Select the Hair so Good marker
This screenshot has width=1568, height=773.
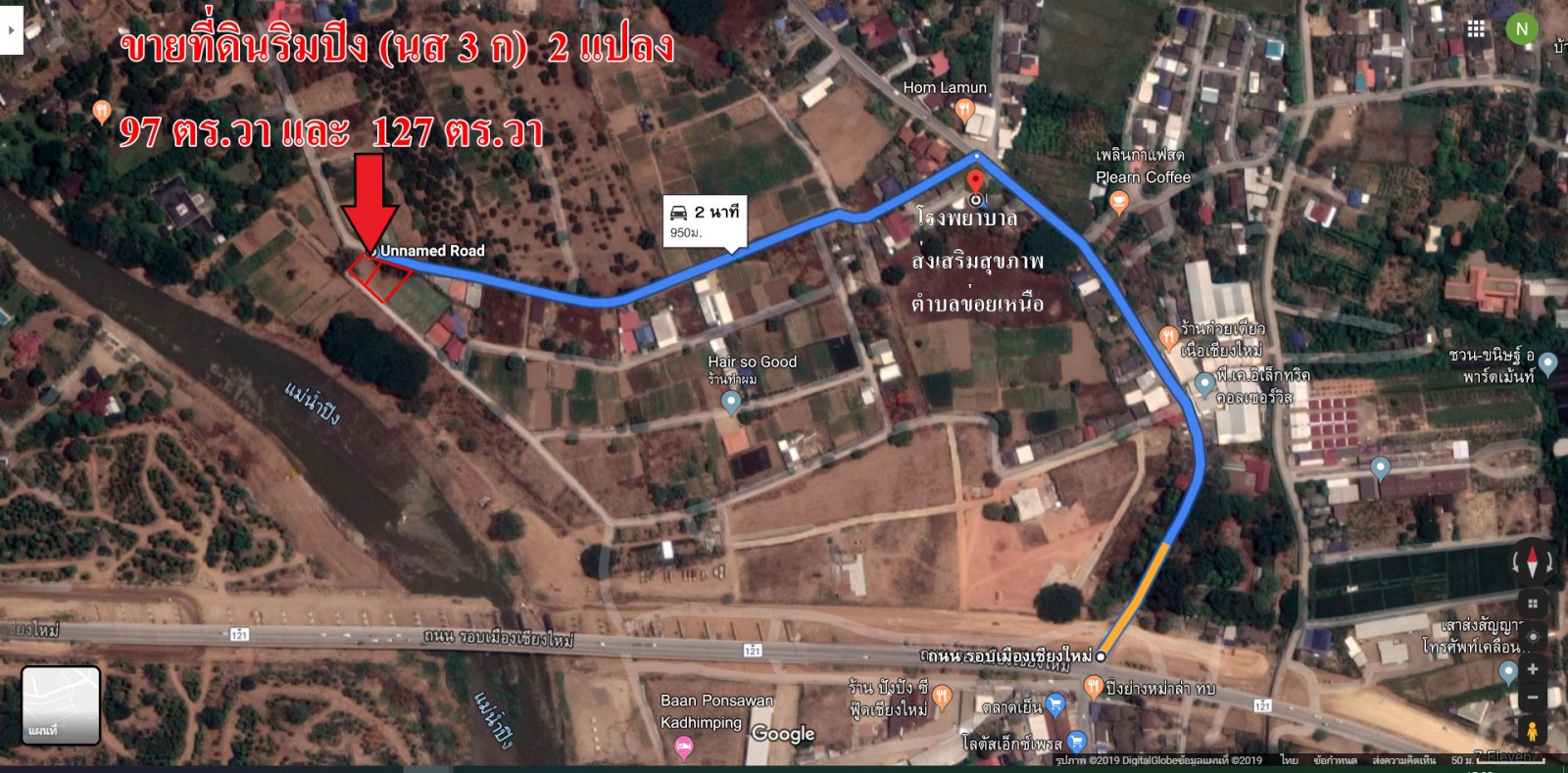click(730, 402)
